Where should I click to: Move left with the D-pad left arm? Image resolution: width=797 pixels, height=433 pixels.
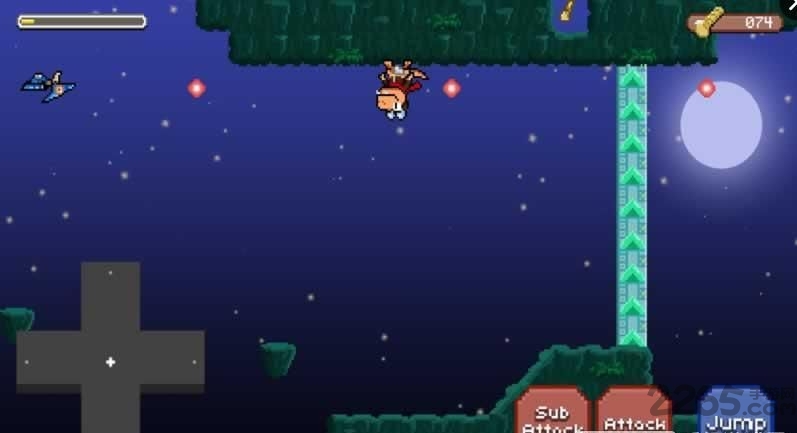pyautogui.click(x=47, y=361)
